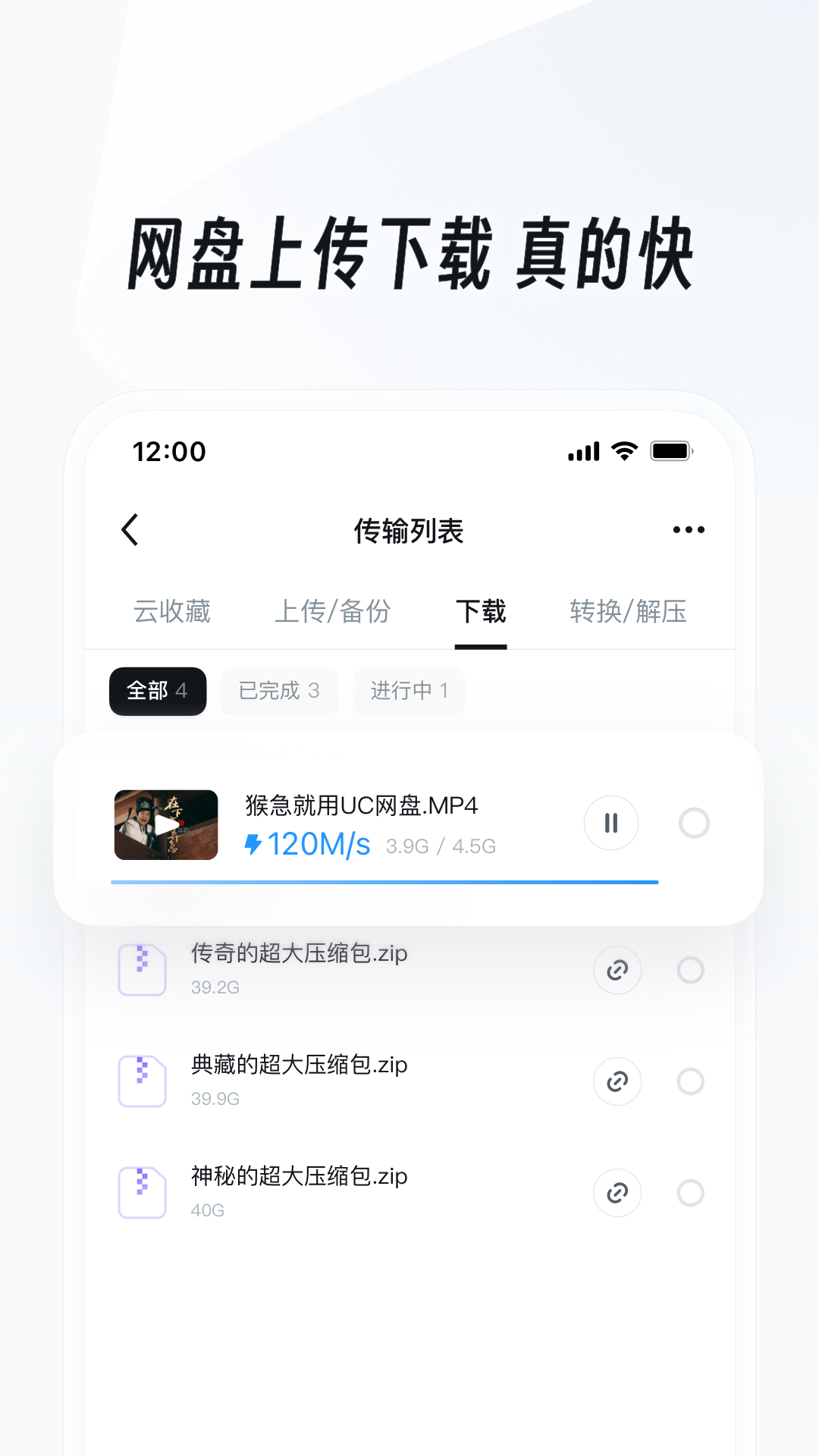
Task: Select the 全部 filter chip
Action: [x=158, y=691]
